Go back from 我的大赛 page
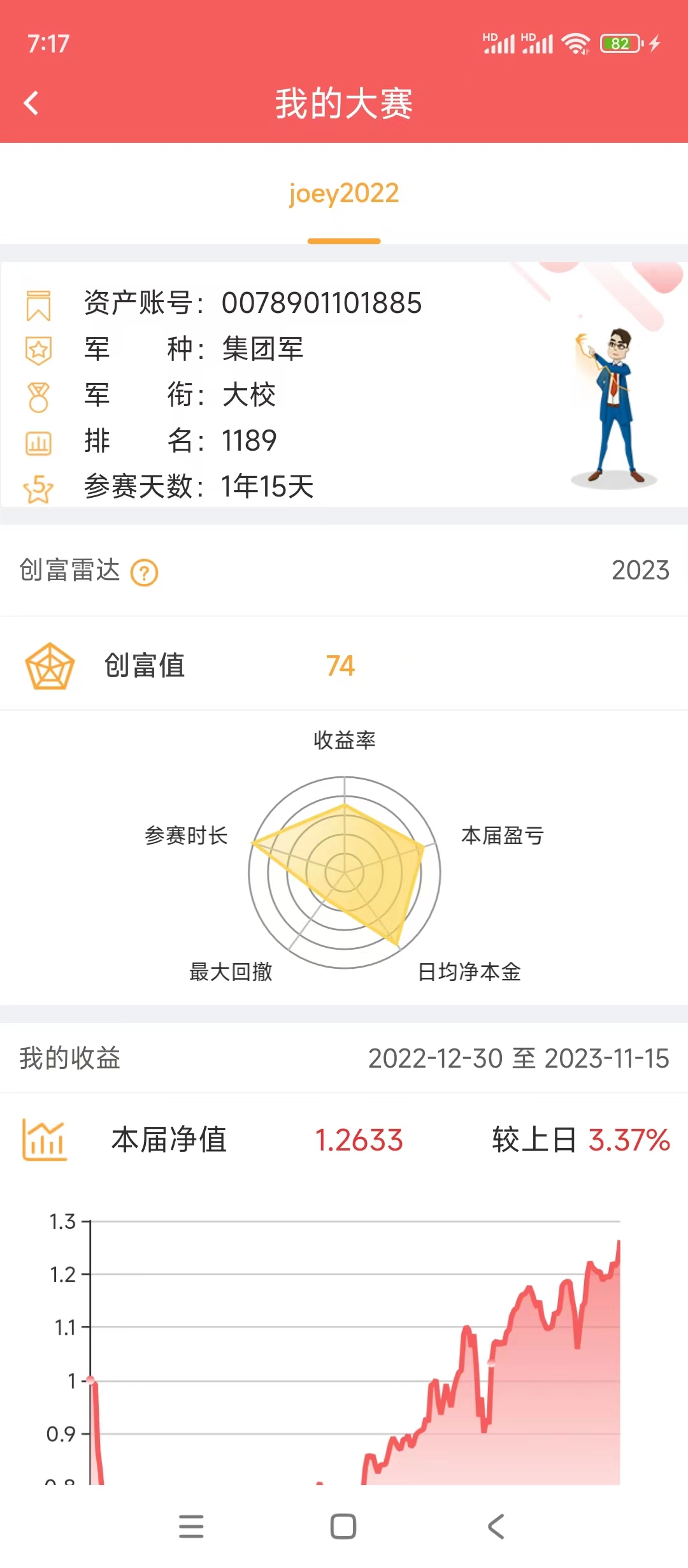This screenshot has height=1568, width=688. [x=31, y=103]
